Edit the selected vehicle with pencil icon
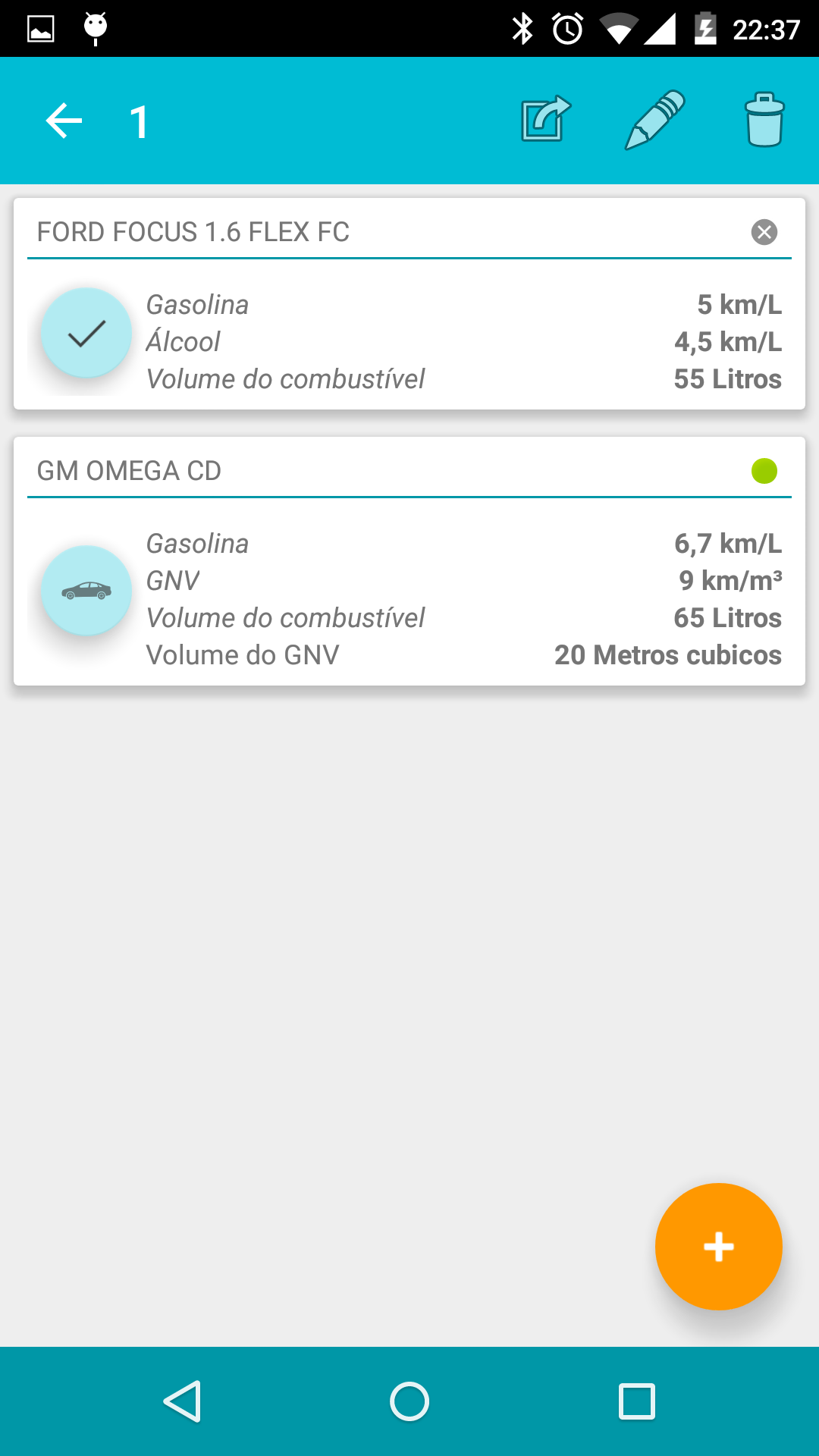The width and height of the screenshot is (819, 1456). [x=655, y=120]
